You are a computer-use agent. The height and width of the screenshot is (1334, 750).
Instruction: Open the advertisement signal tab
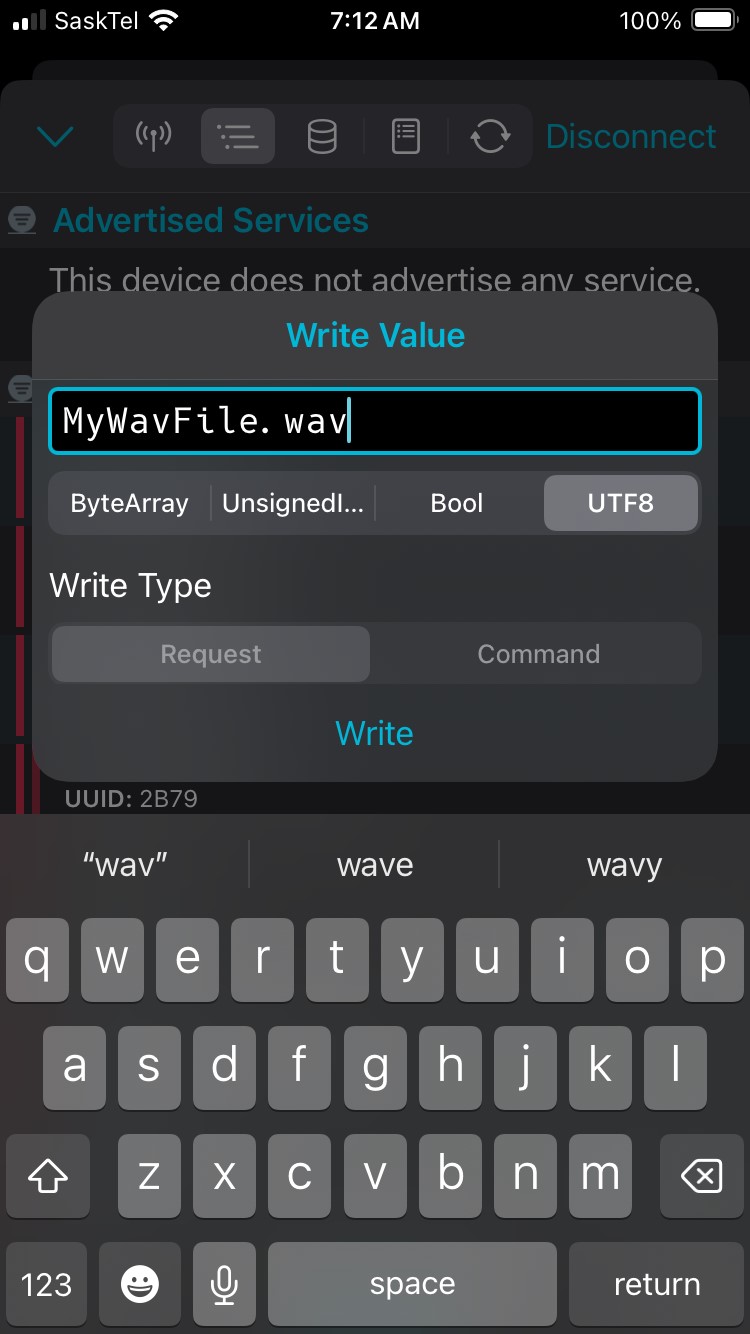click(x=153, y=136)
